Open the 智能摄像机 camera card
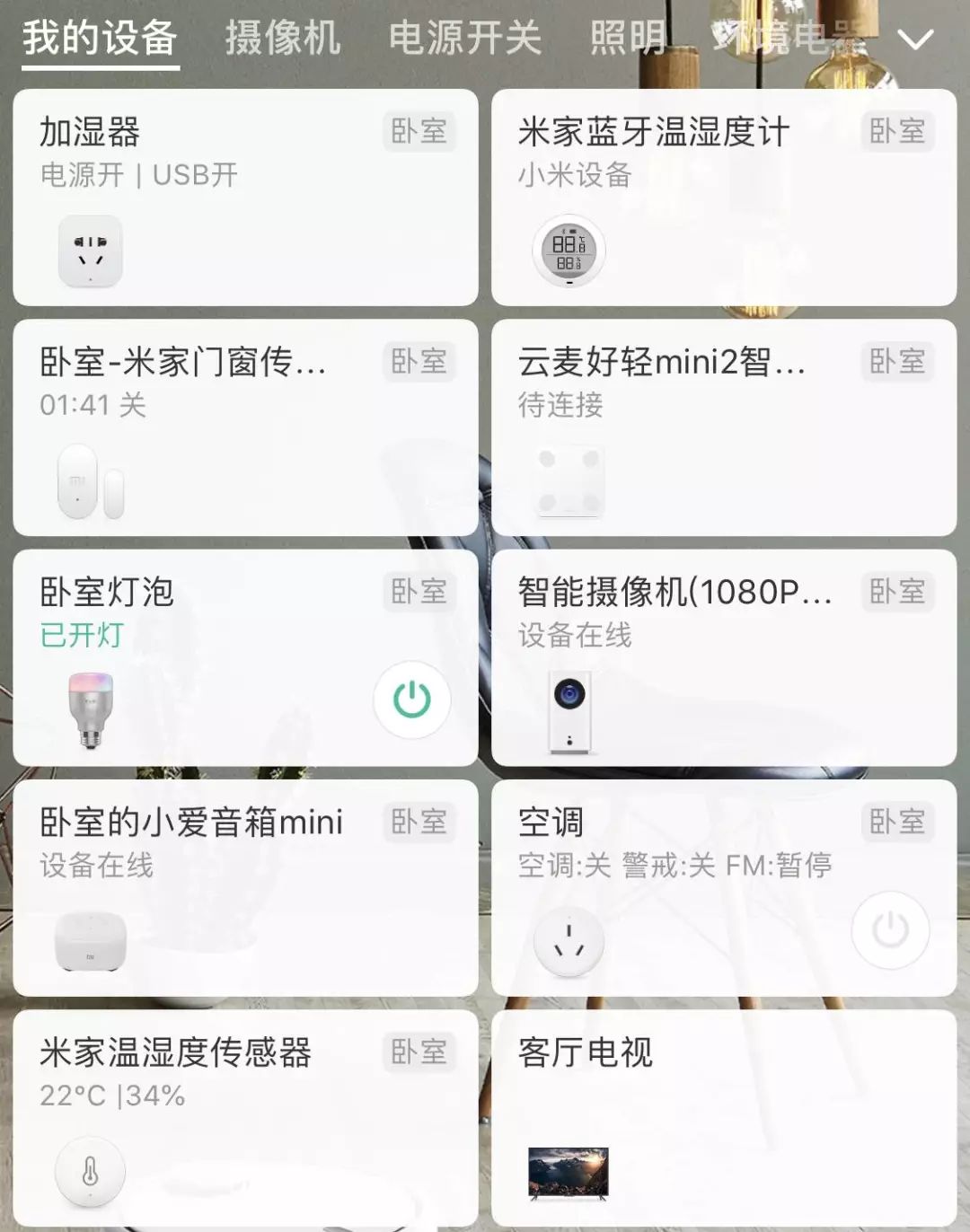This screenshot has width=970, height=1232. click(x=723, y=658)
